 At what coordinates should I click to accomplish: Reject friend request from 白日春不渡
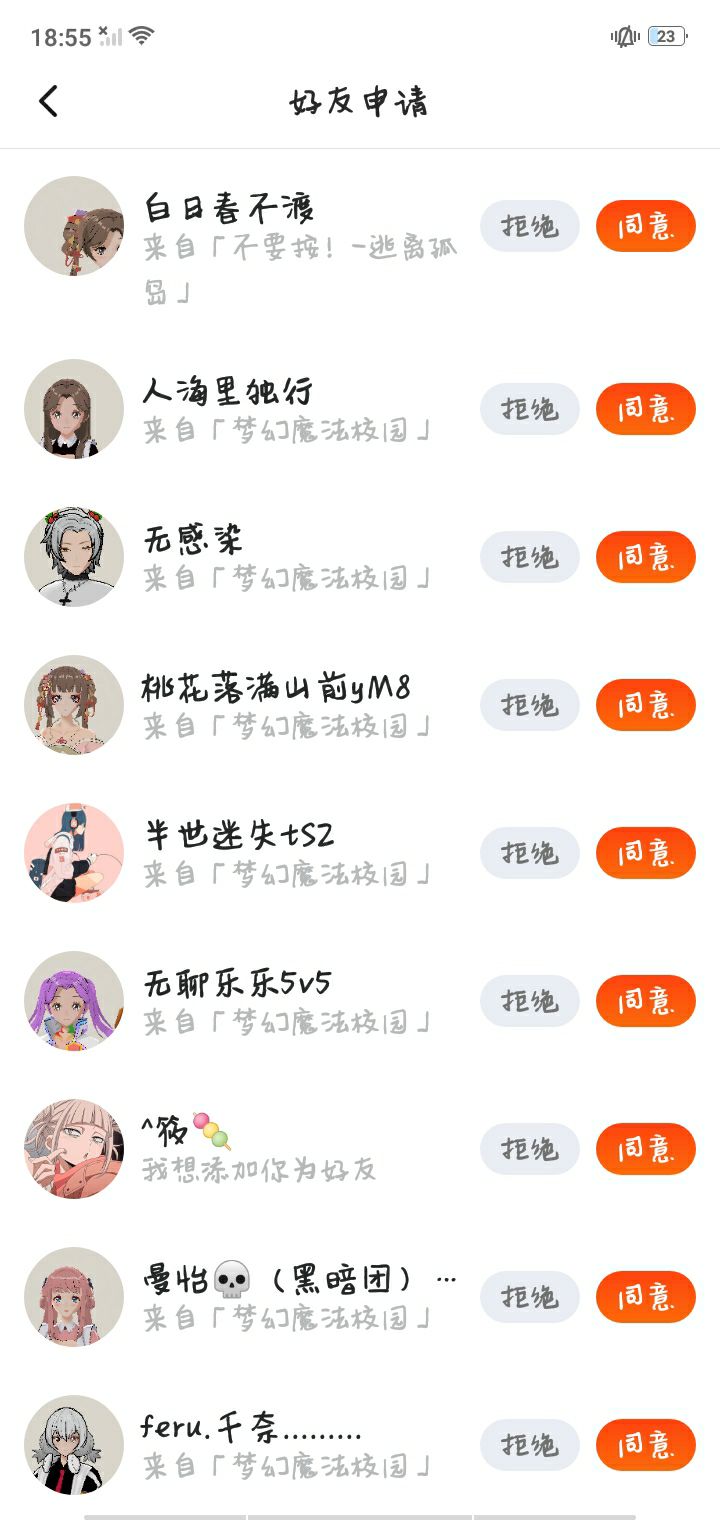coord(530,226)
